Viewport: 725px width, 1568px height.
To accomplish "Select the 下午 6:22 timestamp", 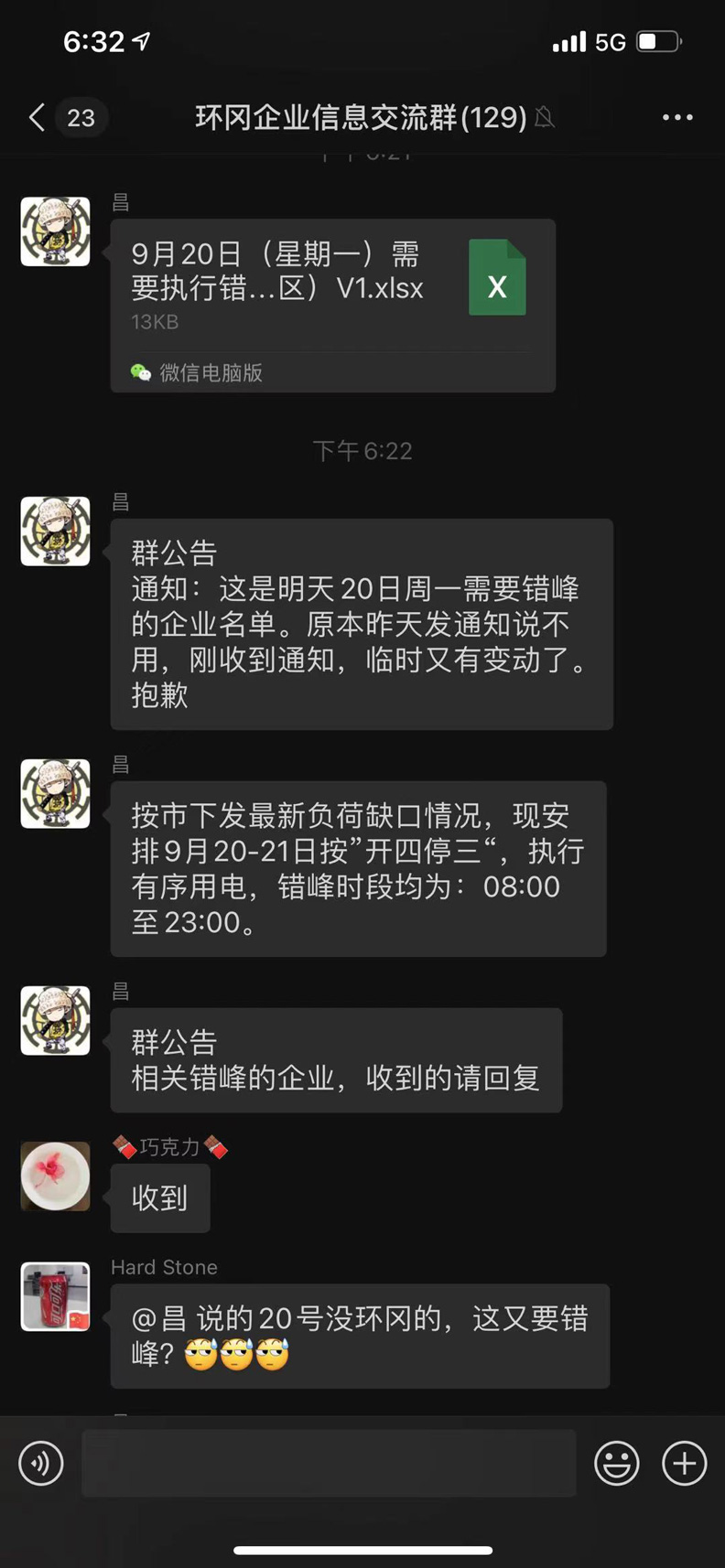I will (x=362, y=450).
